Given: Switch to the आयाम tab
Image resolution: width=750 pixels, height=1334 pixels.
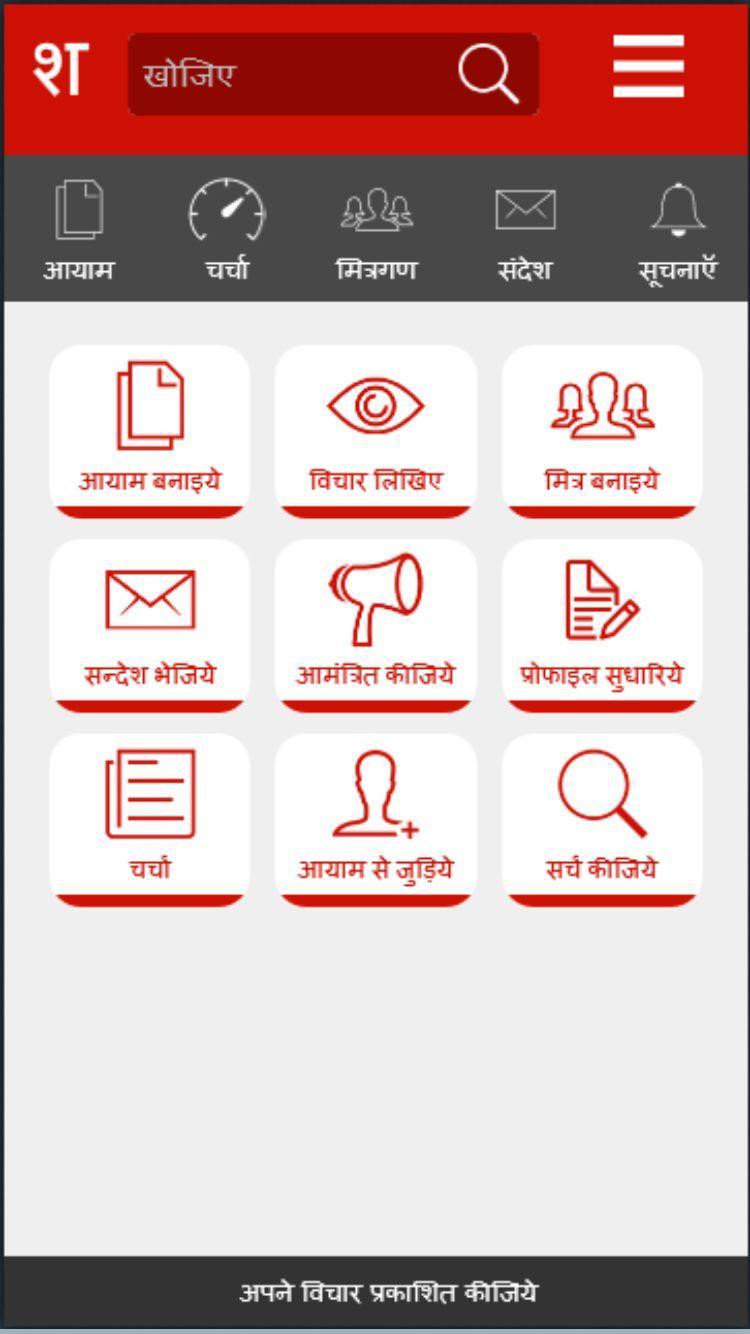Looking at the screenshot, I should [78, 230].
